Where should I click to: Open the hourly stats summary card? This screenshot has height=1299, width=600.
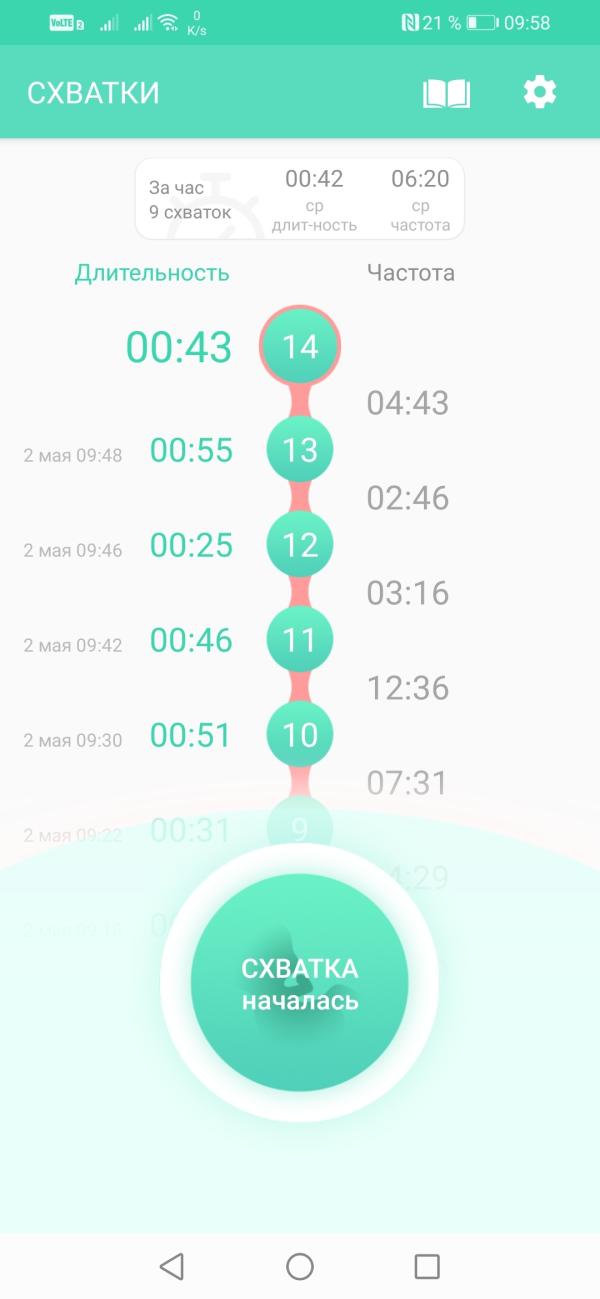click(x=300, y=198)
